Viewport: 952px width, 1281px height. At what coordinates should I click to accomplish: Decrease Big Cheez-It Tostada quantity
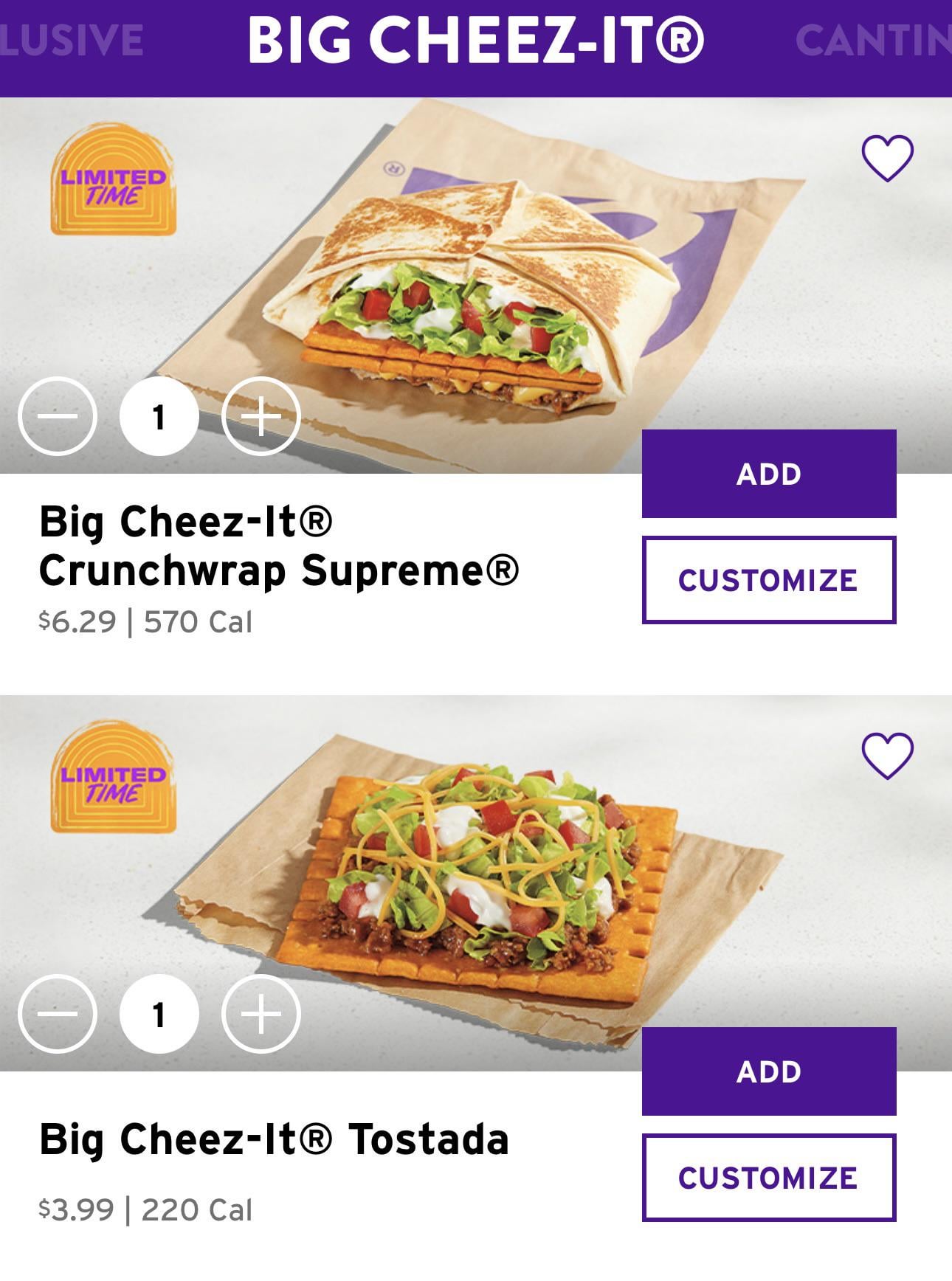point(58,1015)
